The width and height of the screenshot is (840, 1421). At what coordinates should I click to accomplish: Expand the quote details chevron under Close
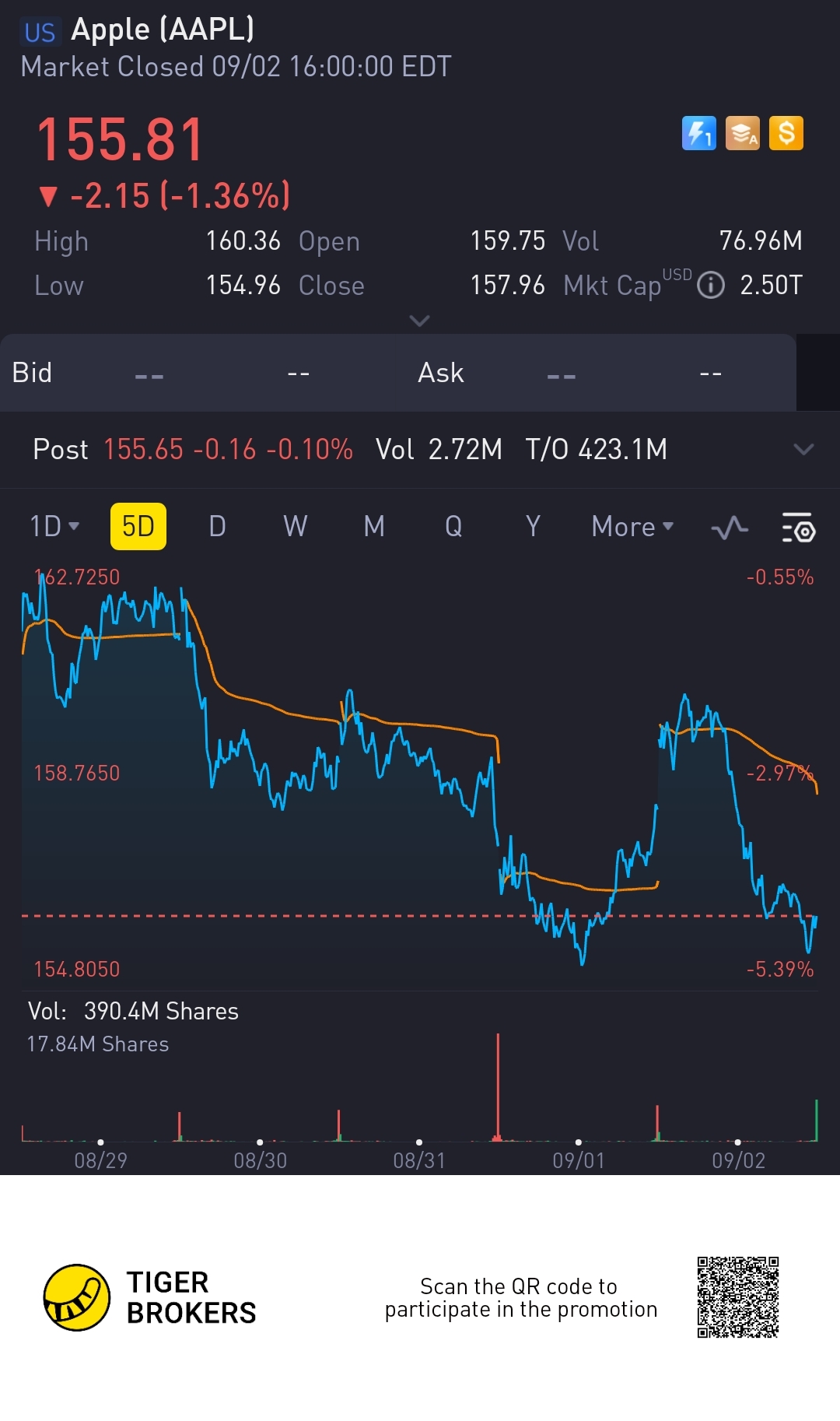pos(419,321)
